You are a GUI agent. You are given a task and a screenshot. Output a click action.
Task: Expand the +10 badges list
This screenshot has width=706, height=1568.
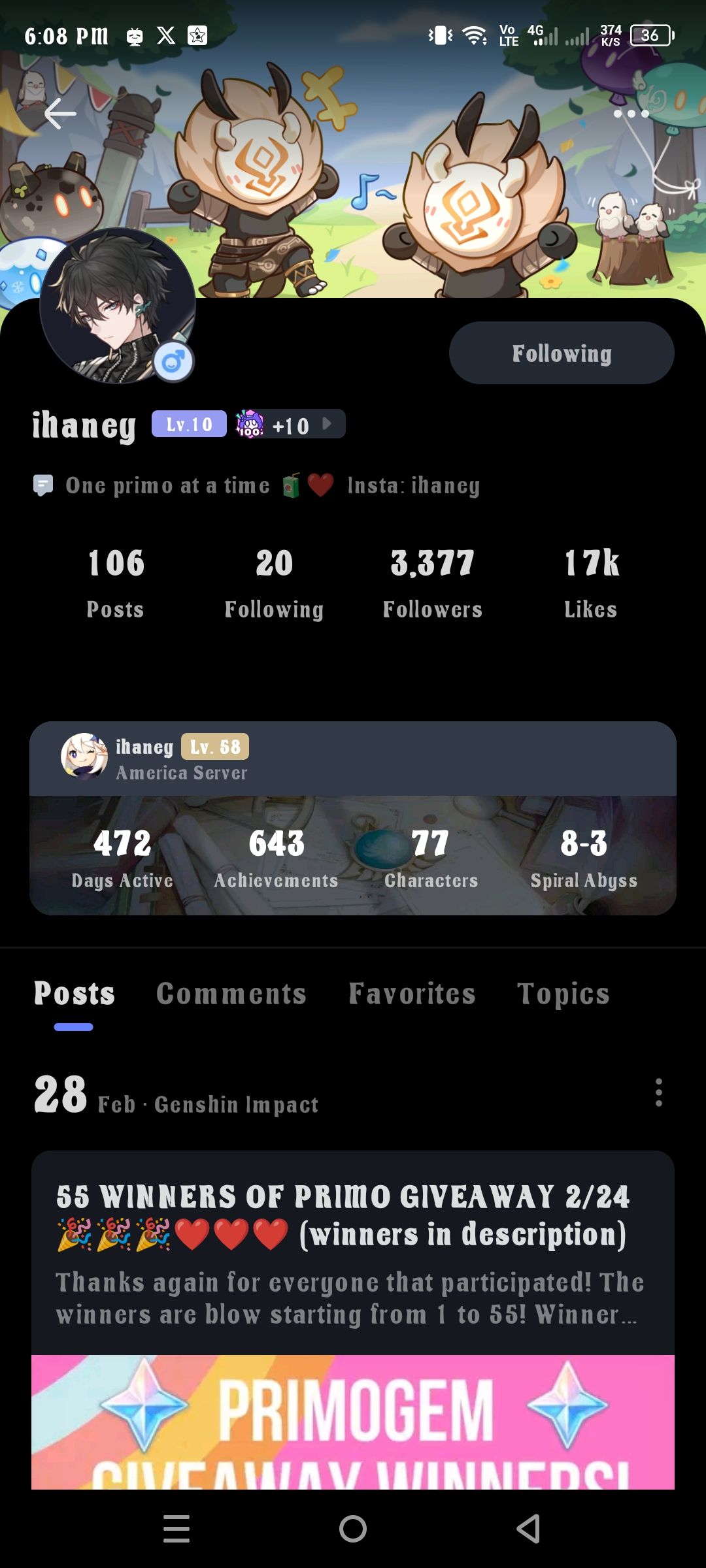[291, 425]
